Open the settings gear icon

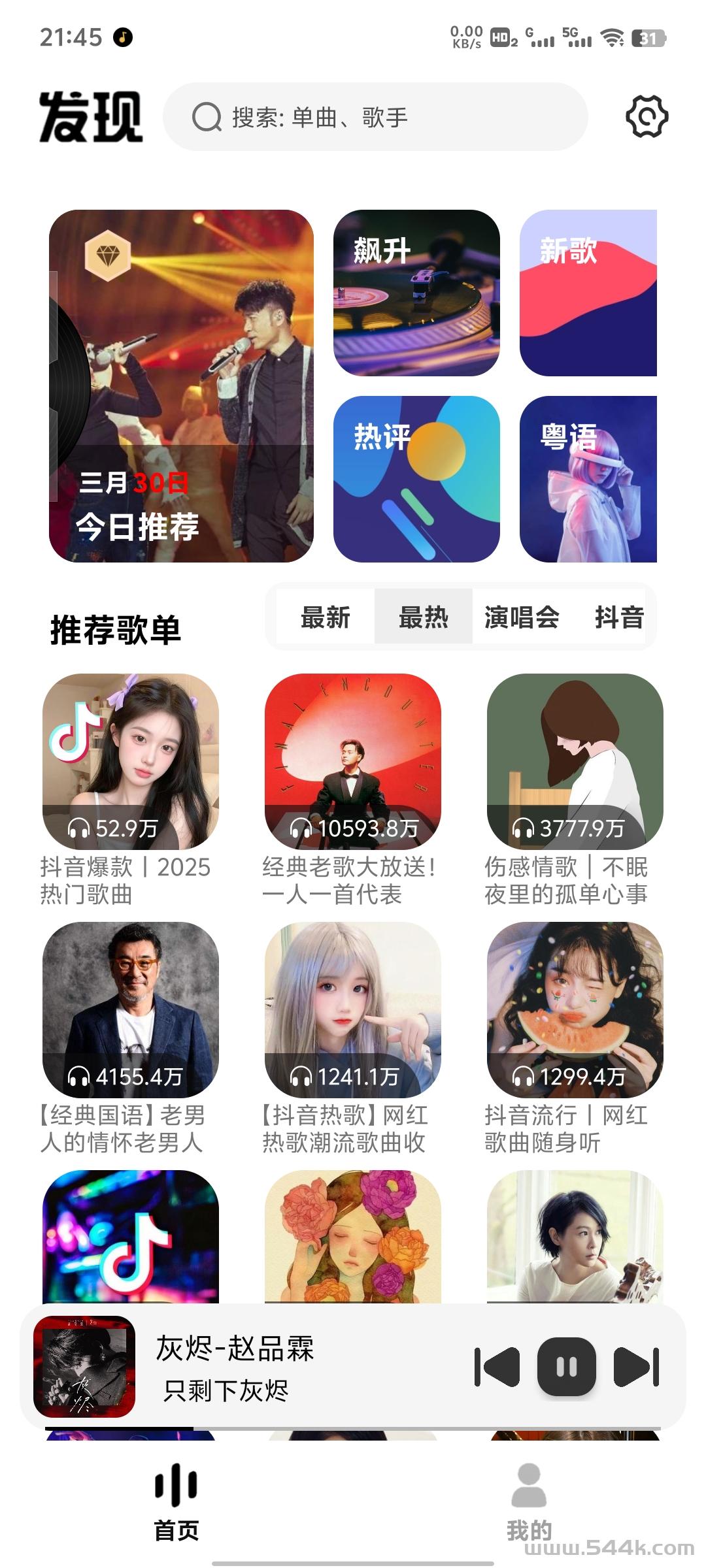click(x=647, y=117)
